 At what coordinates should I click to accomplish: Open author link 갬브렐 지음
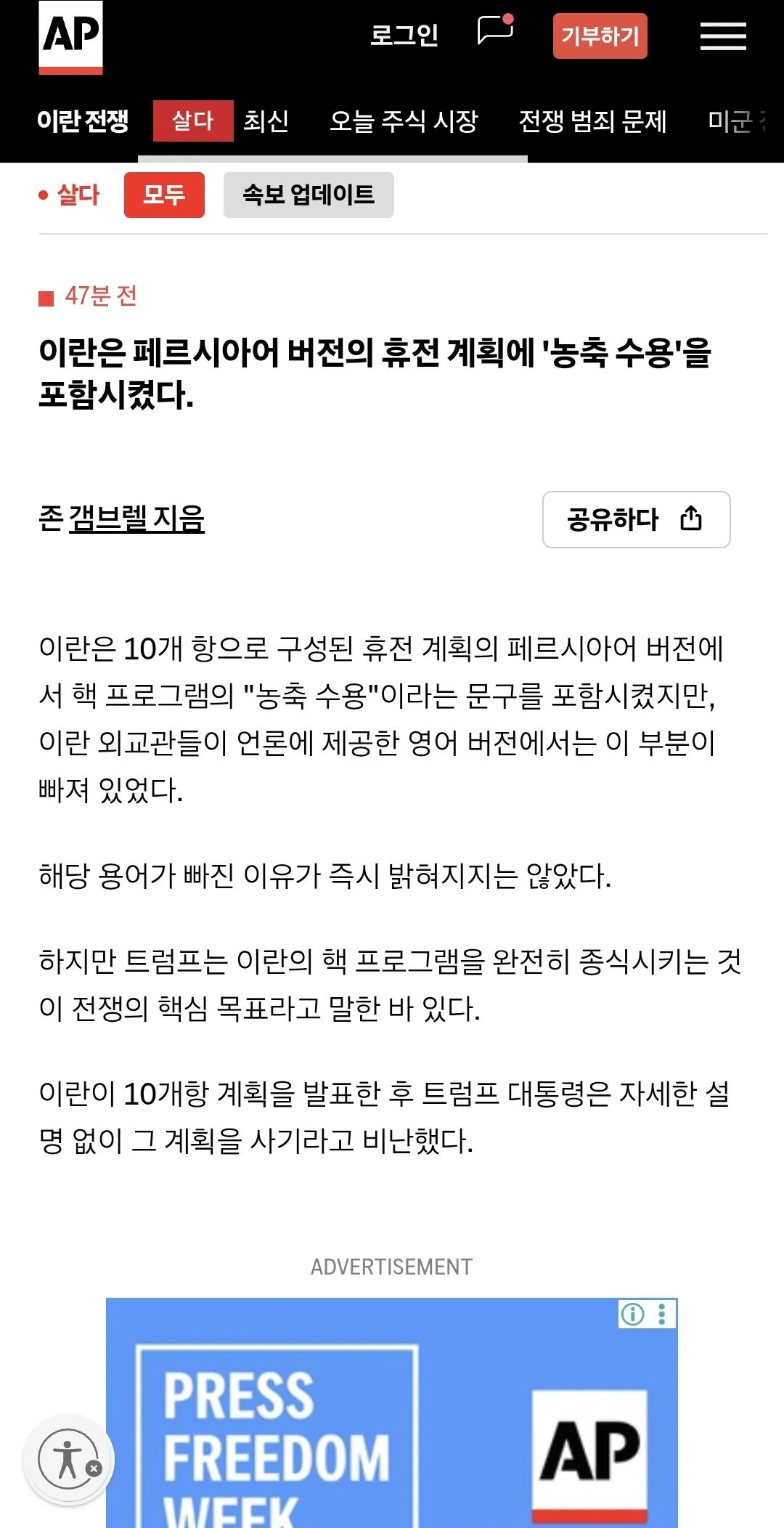136,519
